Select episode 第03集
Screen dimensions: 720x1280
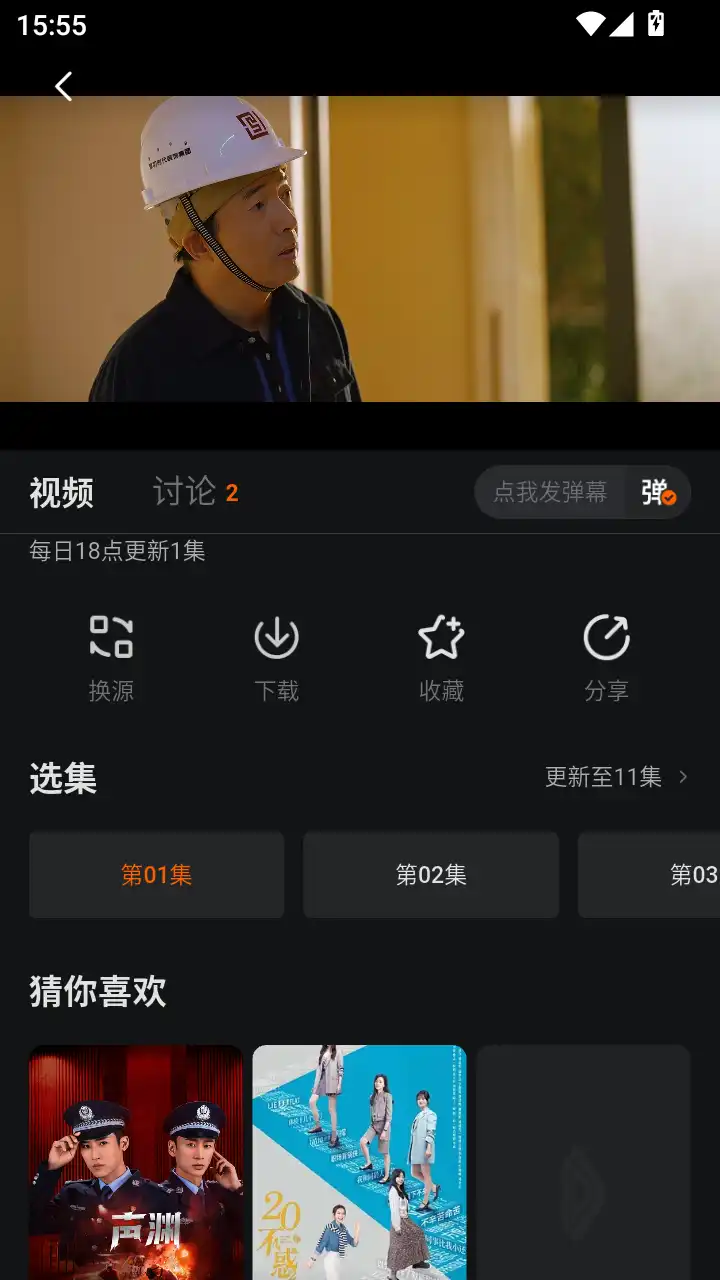click(690, 874)
